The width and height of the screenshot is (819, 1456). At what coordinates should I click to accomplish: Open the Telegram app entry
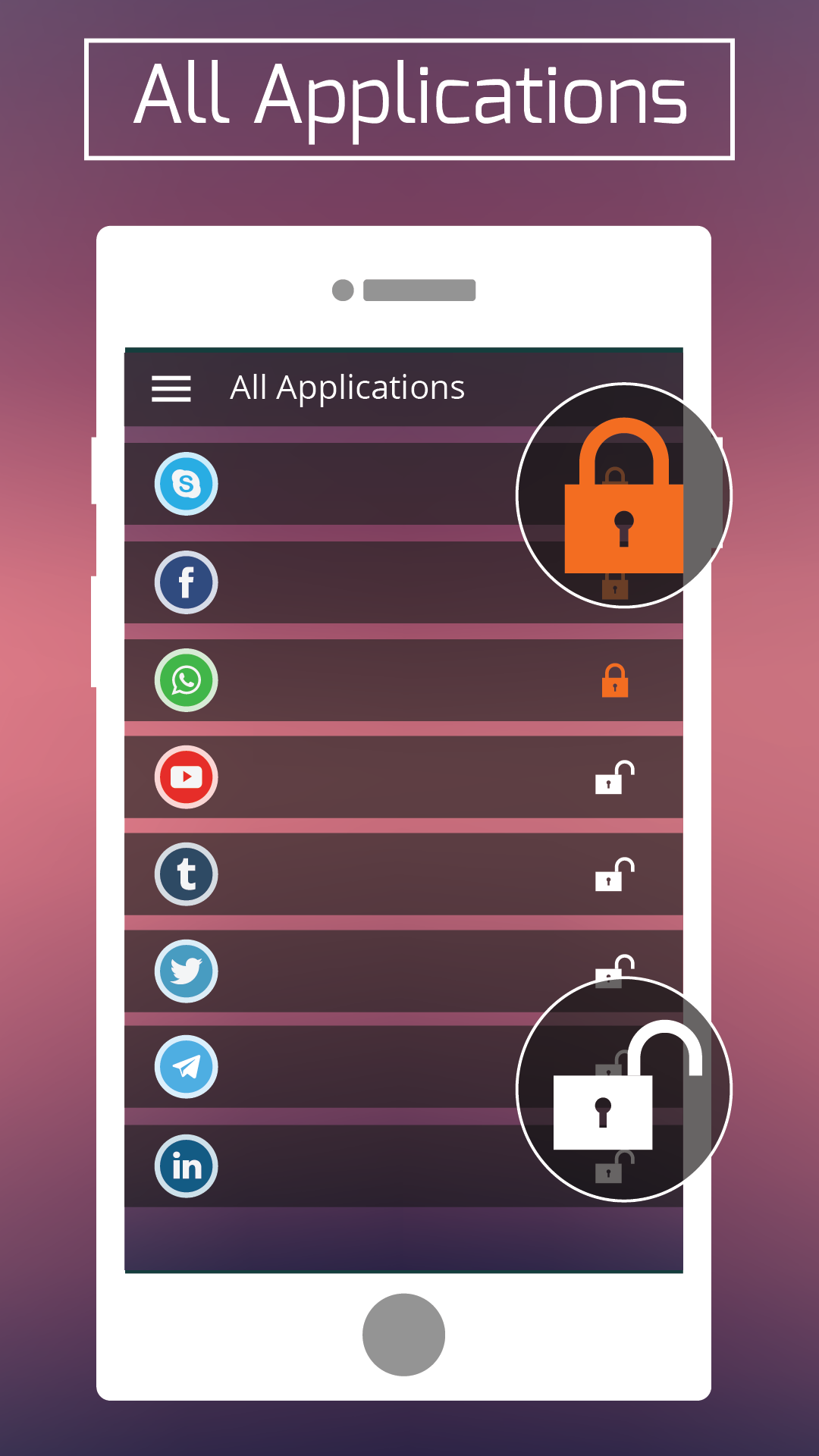pyautogui.click(x=186, y=1068)
